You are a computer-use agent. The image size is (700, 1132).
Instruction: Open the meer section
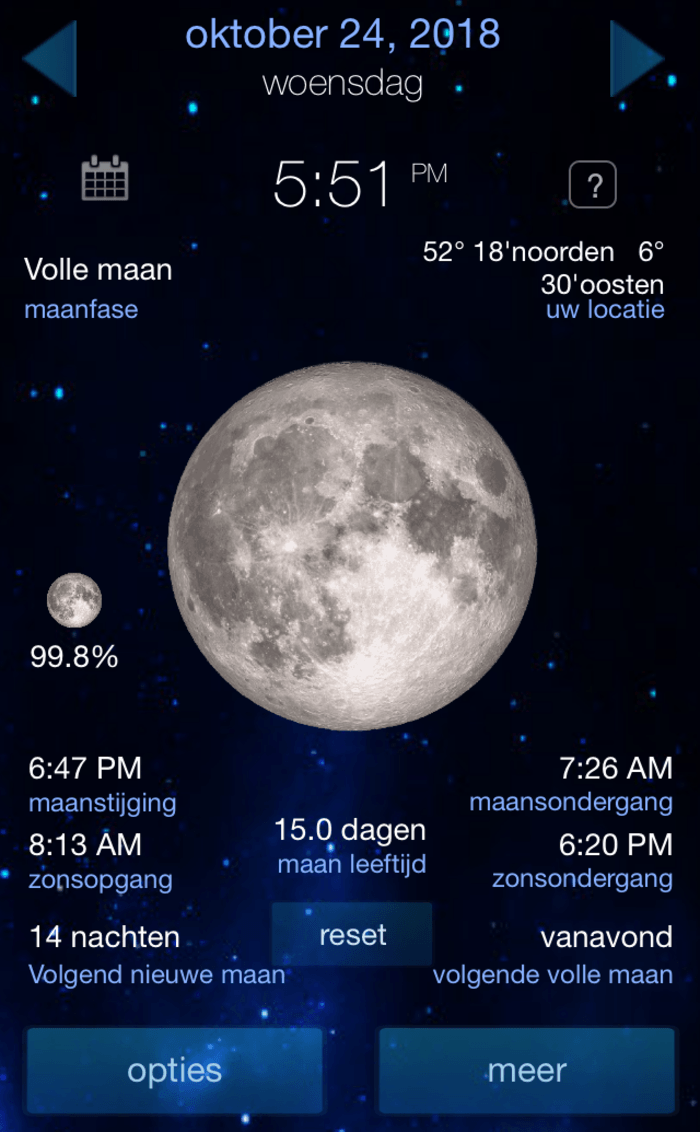click(527, 1071)
